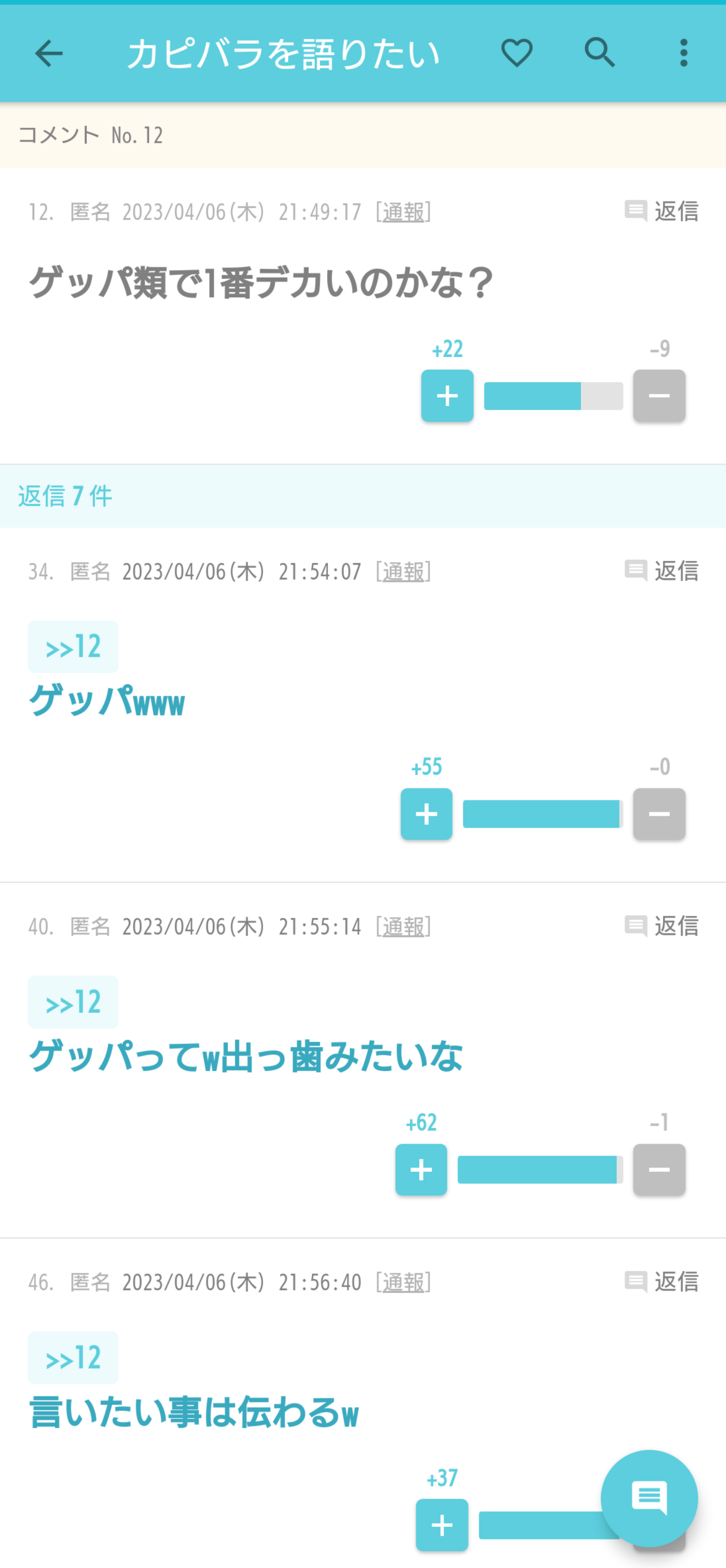Go back using the top-left arrow

pos(49,53)
